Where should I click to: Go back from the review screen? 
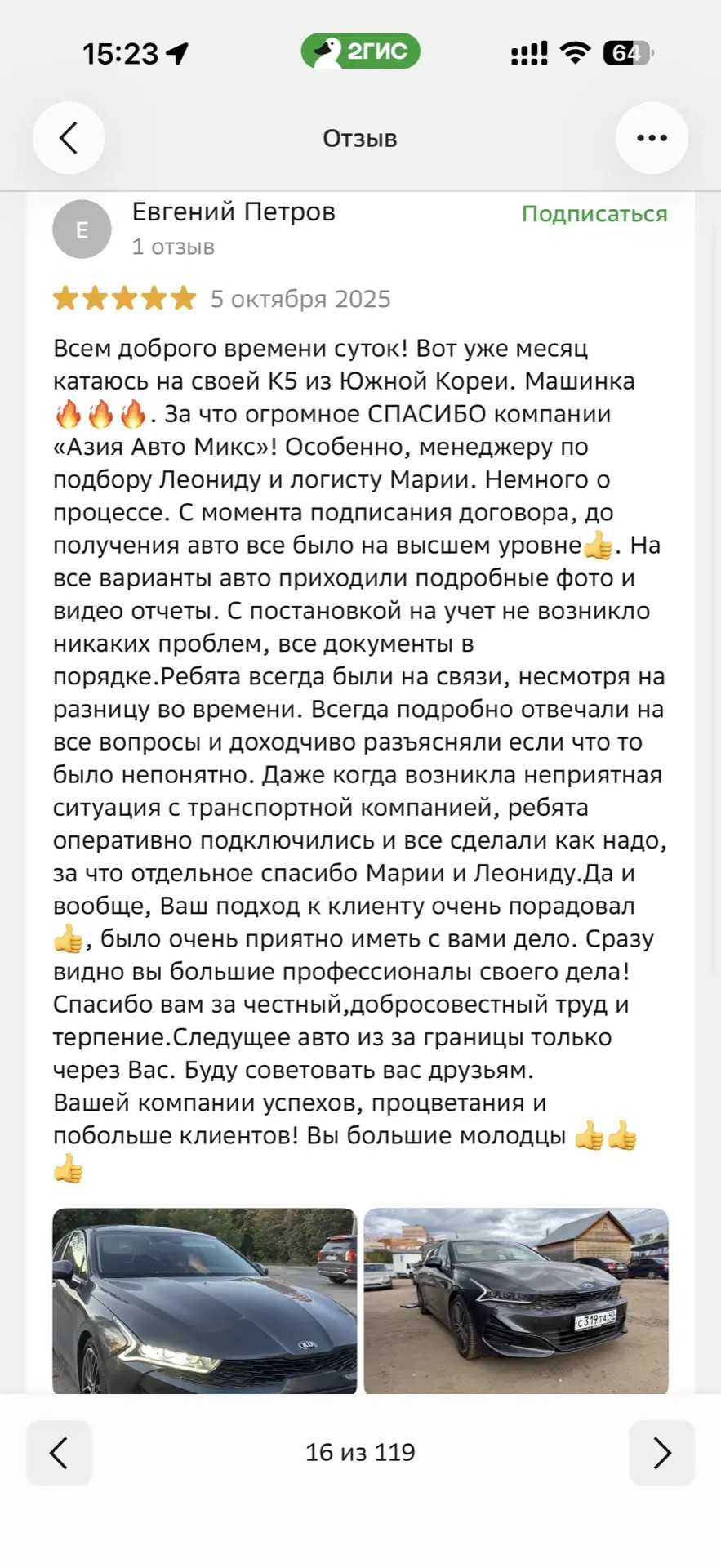[69, 138]
